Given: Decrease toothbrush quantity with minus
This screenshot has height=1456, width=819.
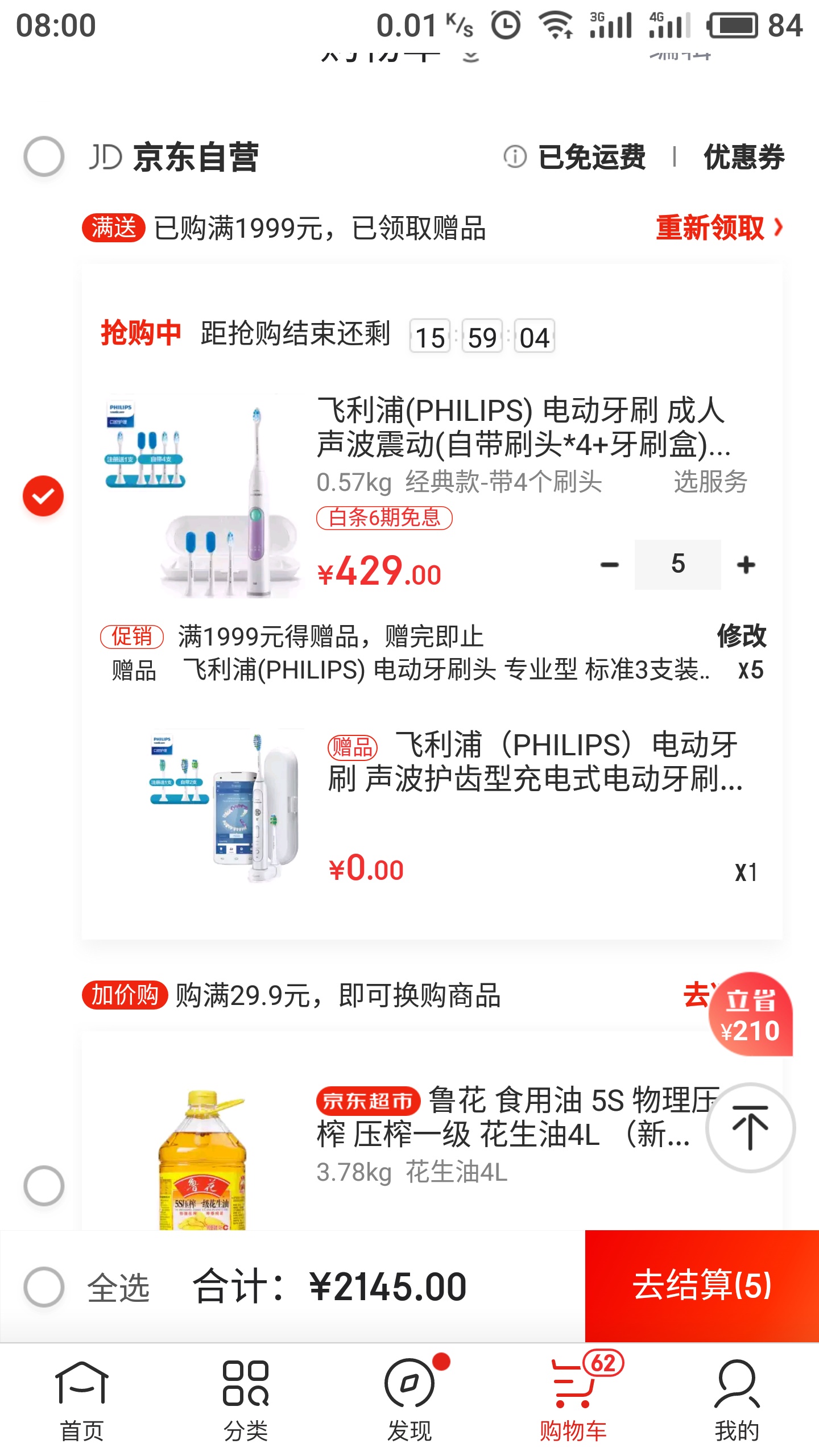Looking at the screenshot, I should pyautogui.click(x=609, y=565).
